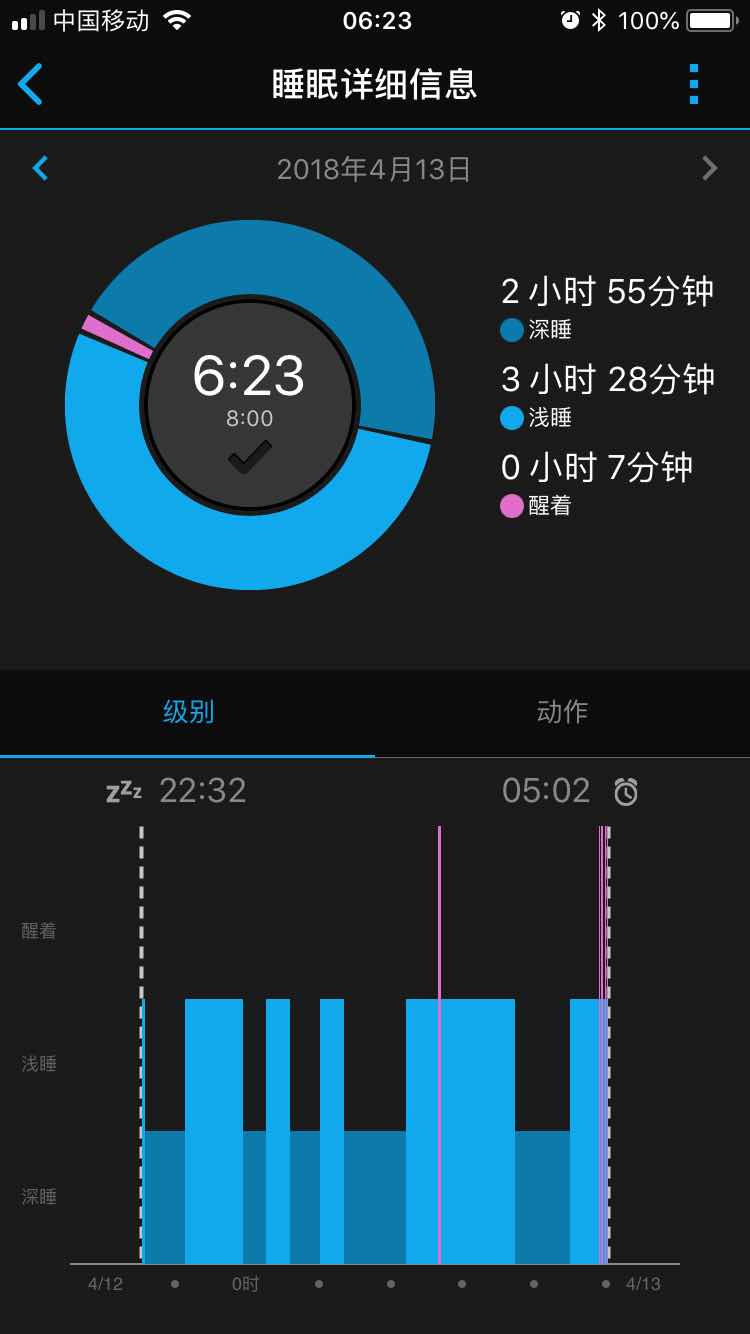Go back from sleep details
This screenshot has width=750, height=1334.
click(x=31, y=84)
